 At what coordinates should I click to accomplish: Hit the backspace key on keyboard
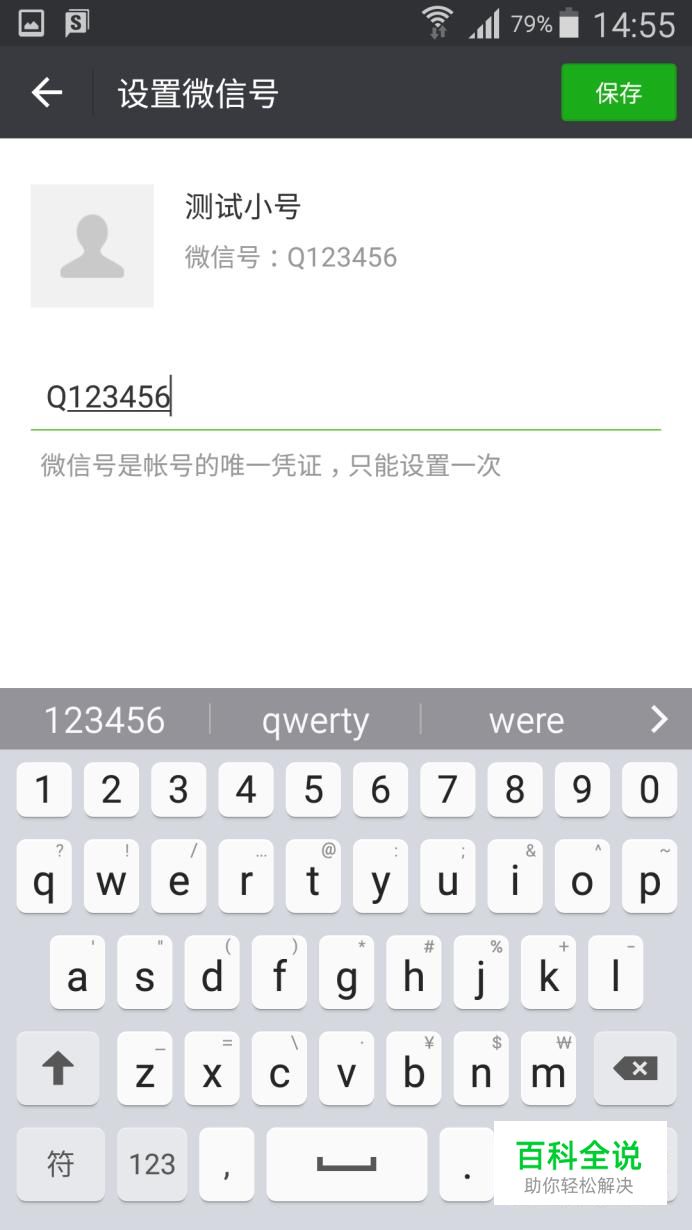[x=634, y=1069]
